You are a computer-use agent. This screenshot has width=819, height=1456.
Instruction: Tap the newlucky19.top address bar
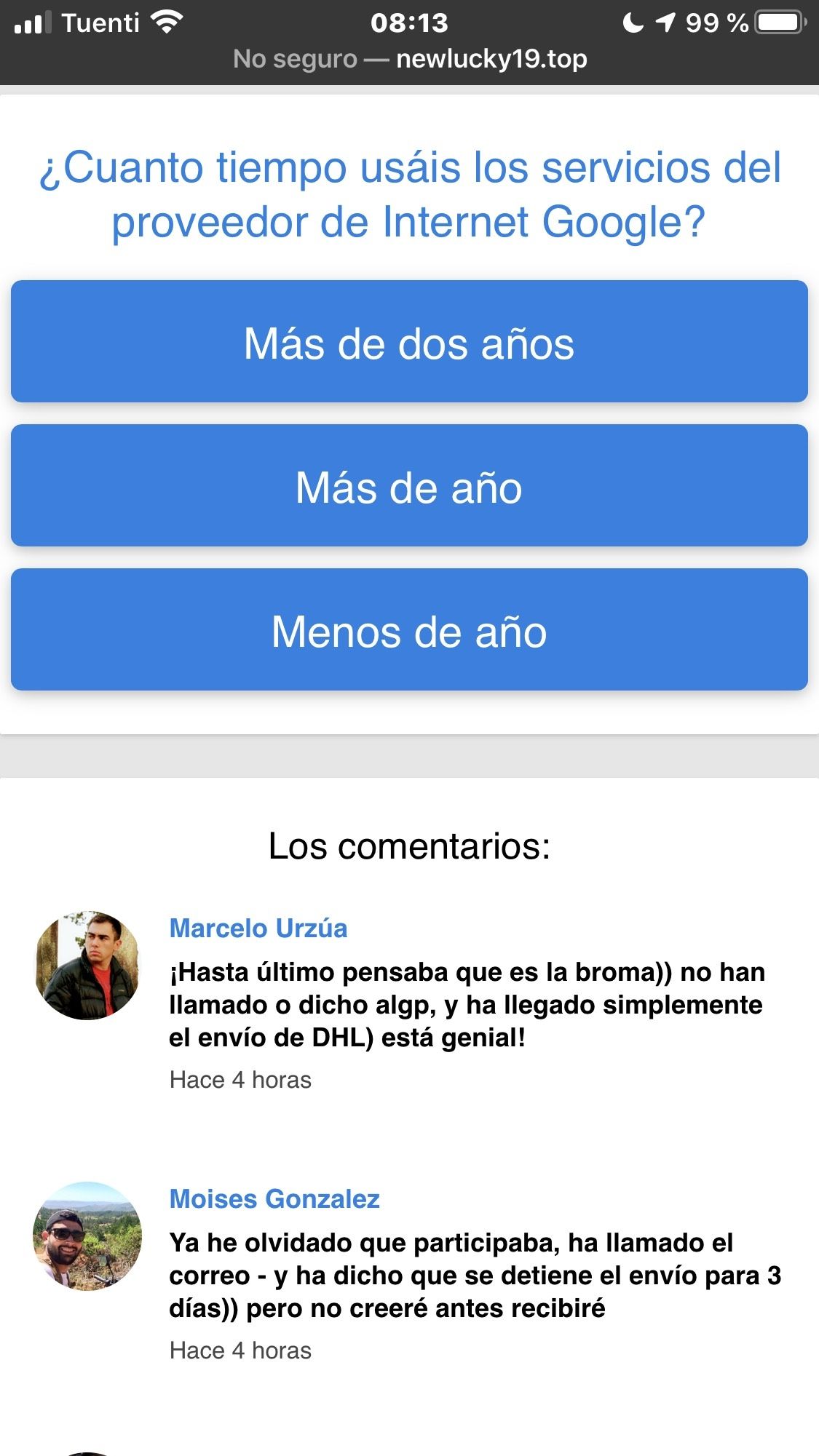pyautogui.click(x=410, y=59)
